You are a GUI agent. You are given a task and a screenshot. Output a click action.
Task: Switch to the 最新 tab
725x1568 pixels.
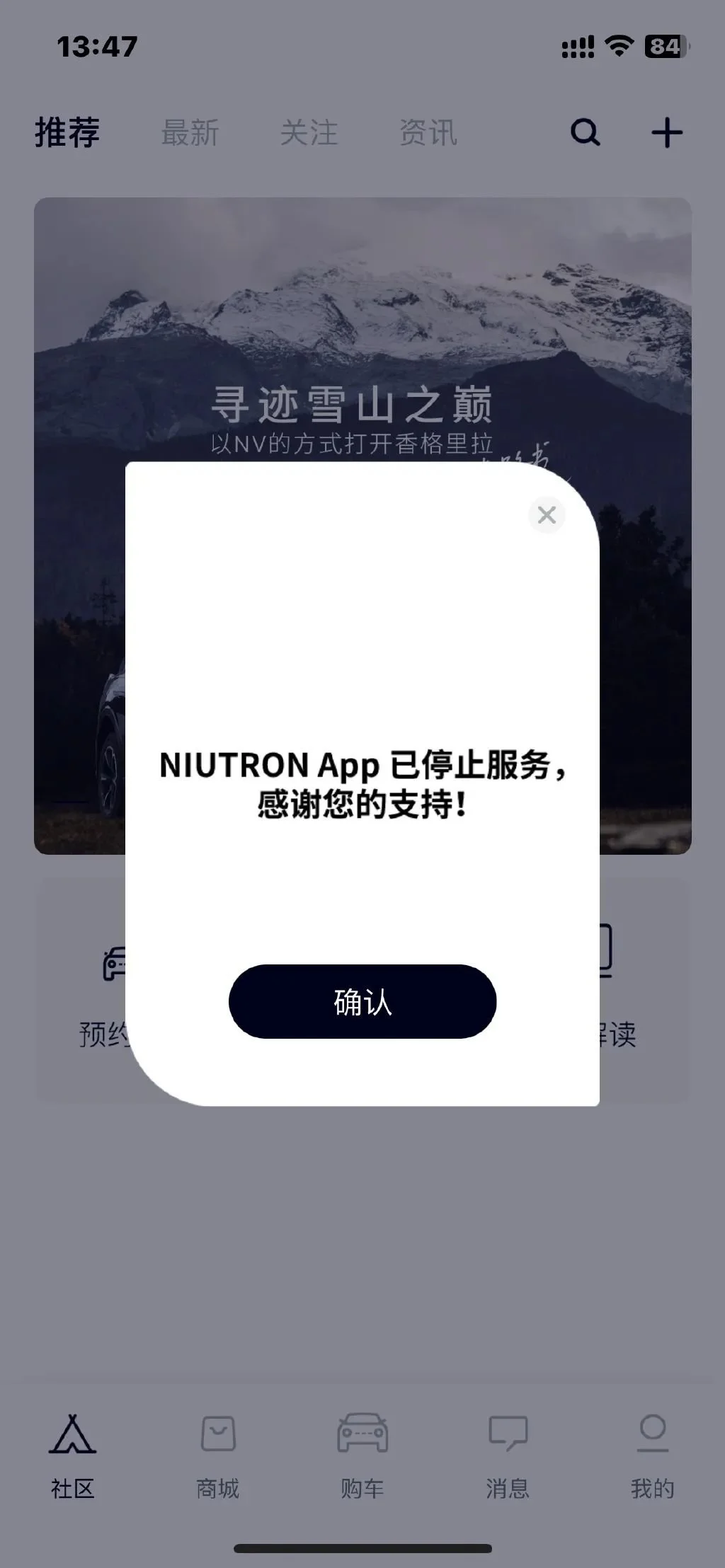190,132
